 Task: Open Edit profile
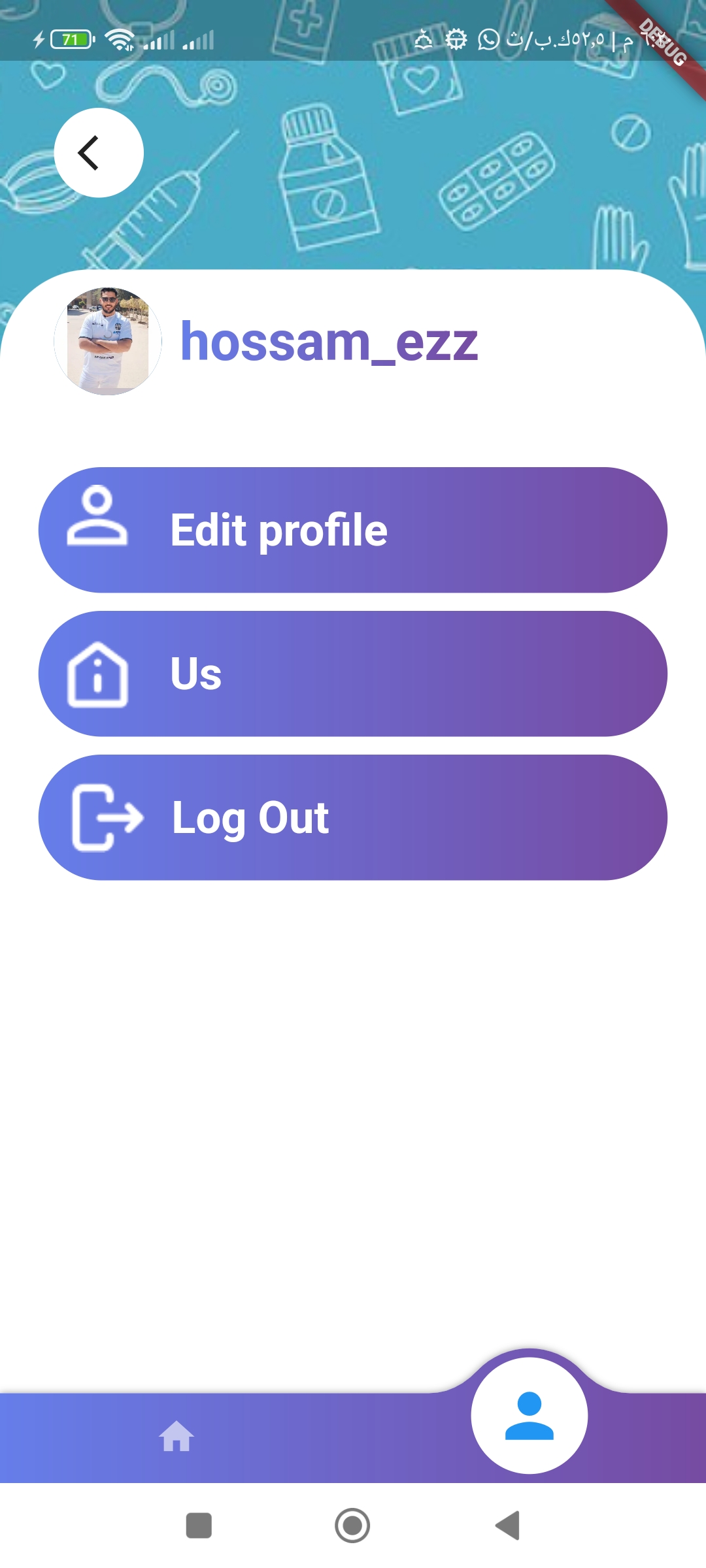click(353, 529)
